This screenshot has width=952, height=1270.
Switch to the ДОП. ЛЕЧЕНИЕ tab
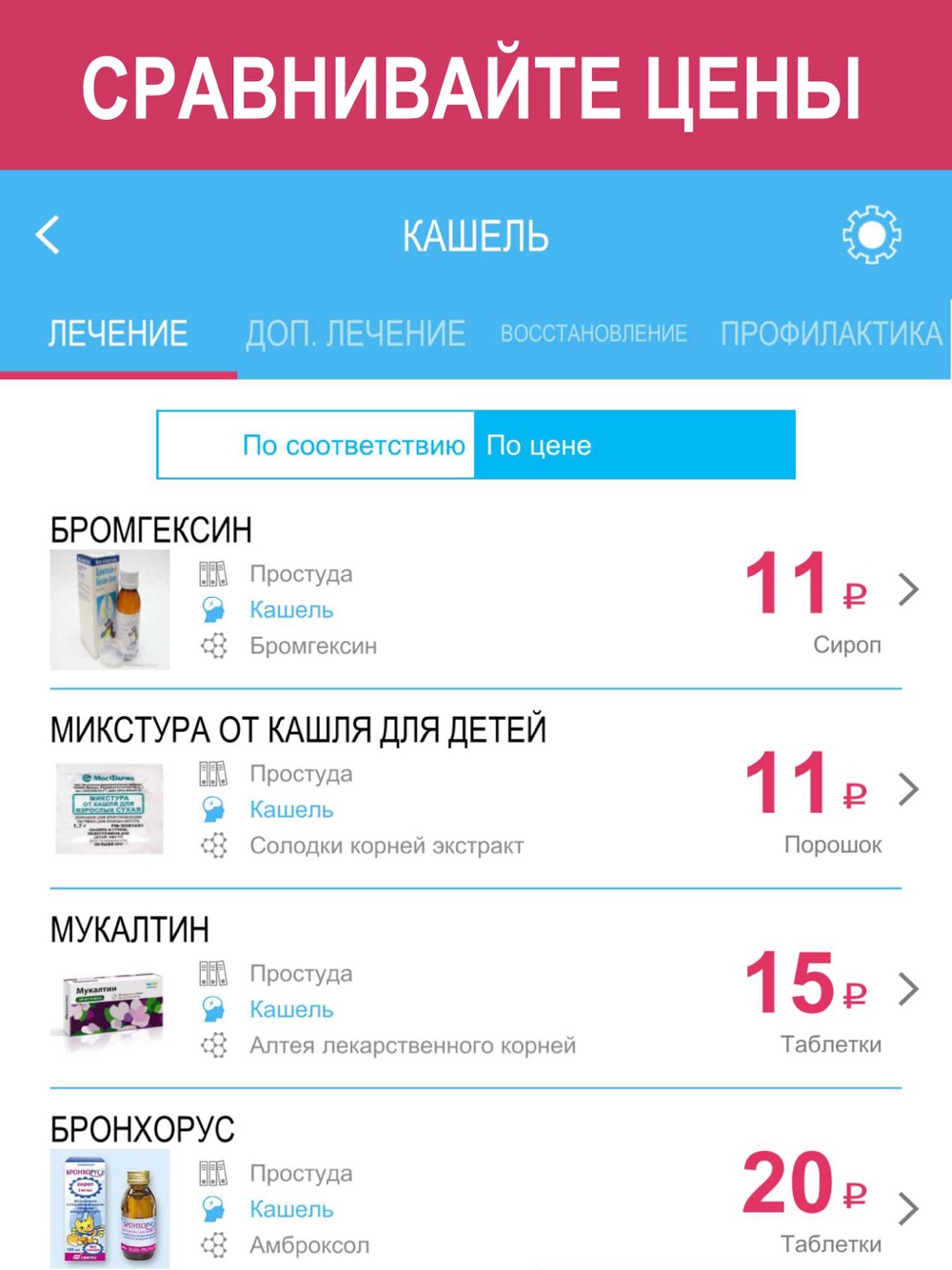[355, 334]
